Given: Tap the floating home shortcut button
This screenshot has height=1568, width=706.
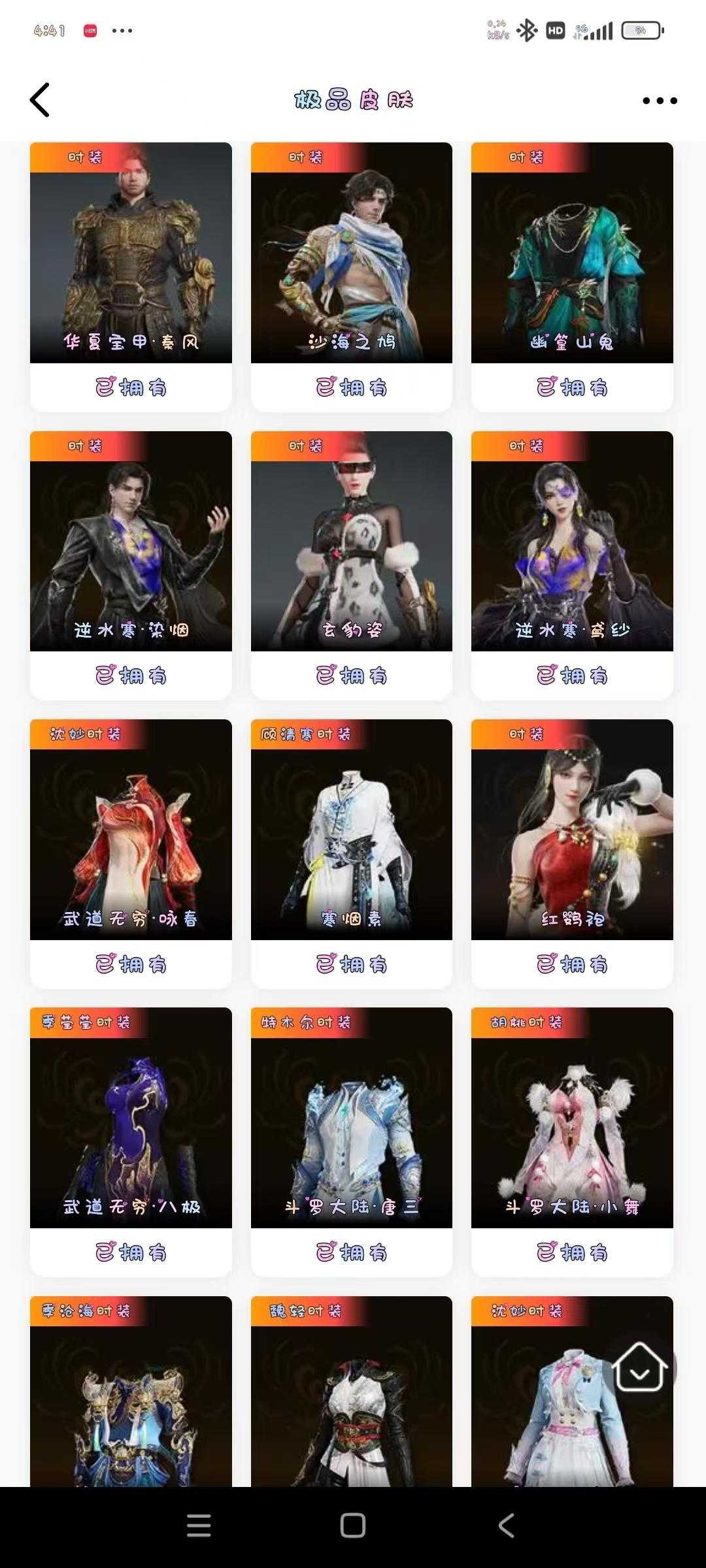Looking at the screenshot, I should click(x=639, y=1367).
